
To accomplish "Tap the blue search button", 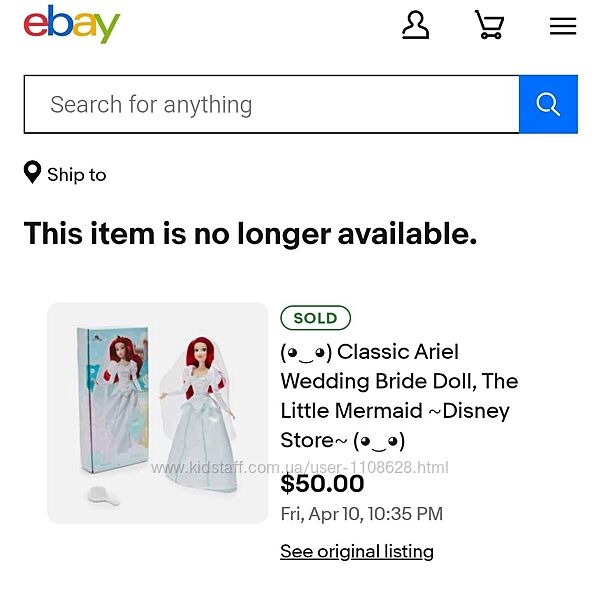I will [x=548, y=104].
